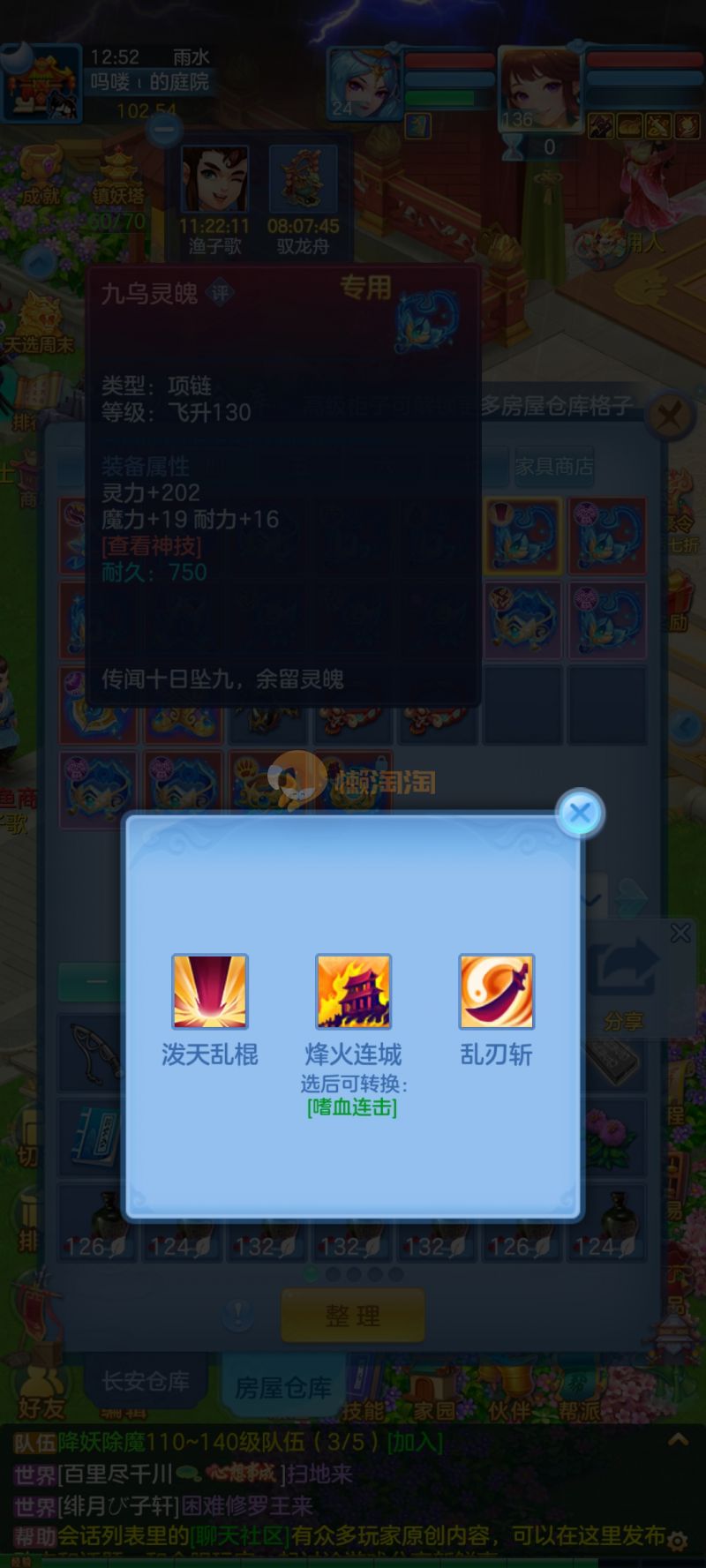Switch to the 房屋仓库 tab
Screen dimensions: 706x1568
(282, 1388)
